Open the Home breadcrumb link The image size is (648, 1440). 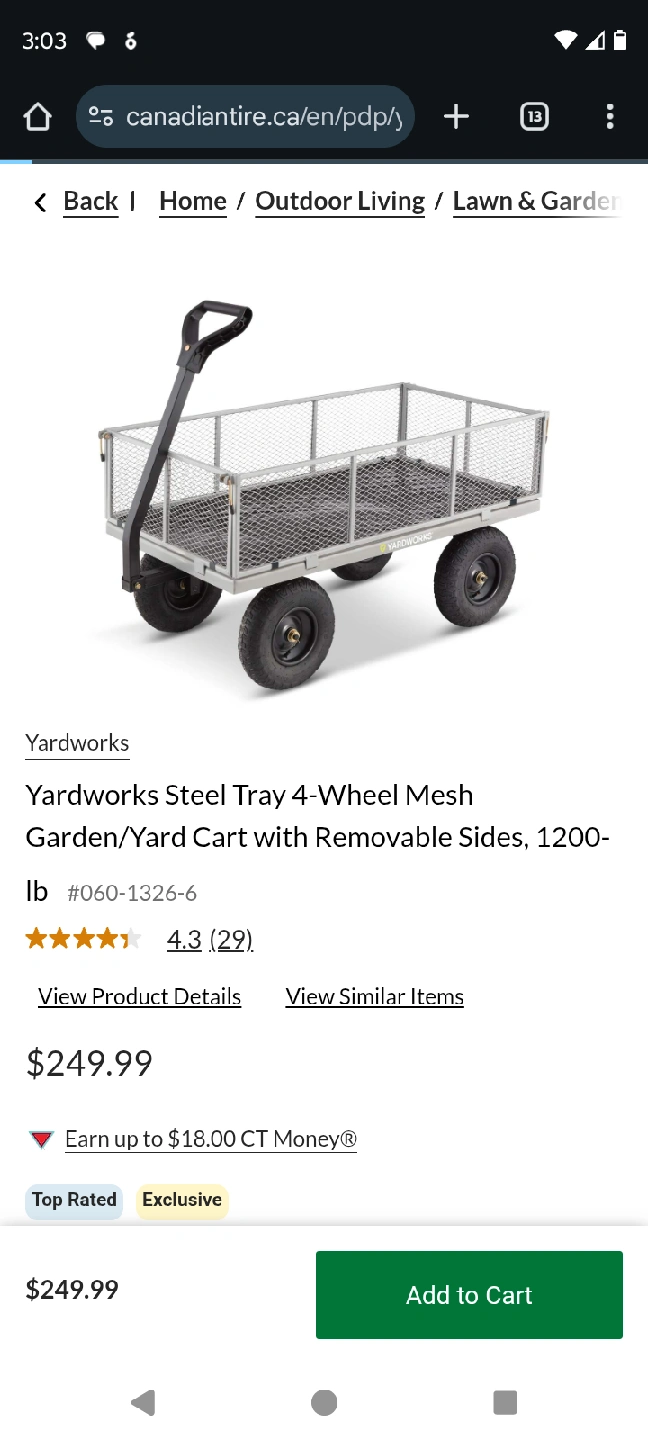(x=193, y=201)
